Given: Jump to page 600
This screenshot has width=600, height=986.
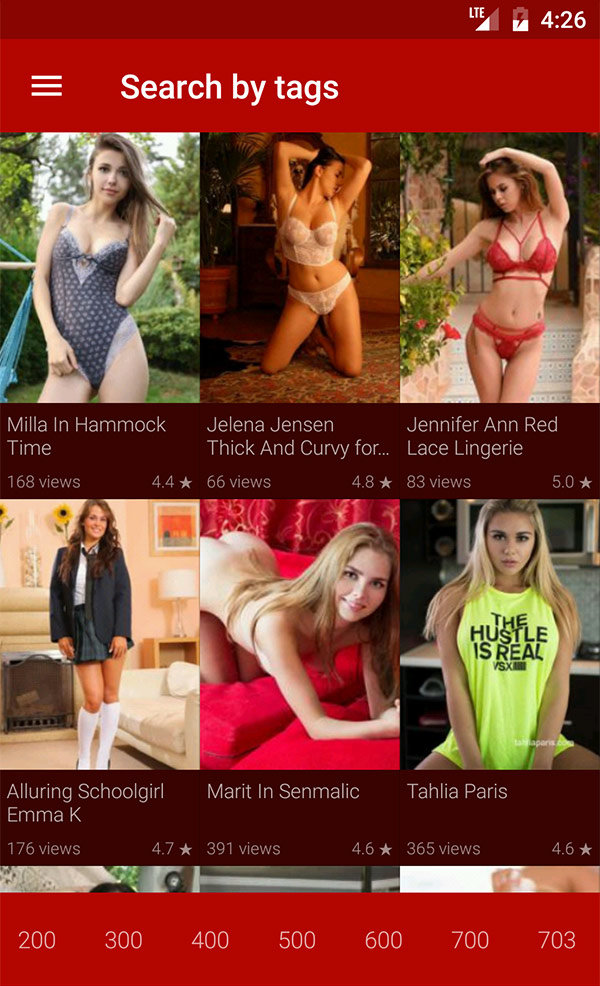Looking at the screenshot, I should [x=384, y=940].
